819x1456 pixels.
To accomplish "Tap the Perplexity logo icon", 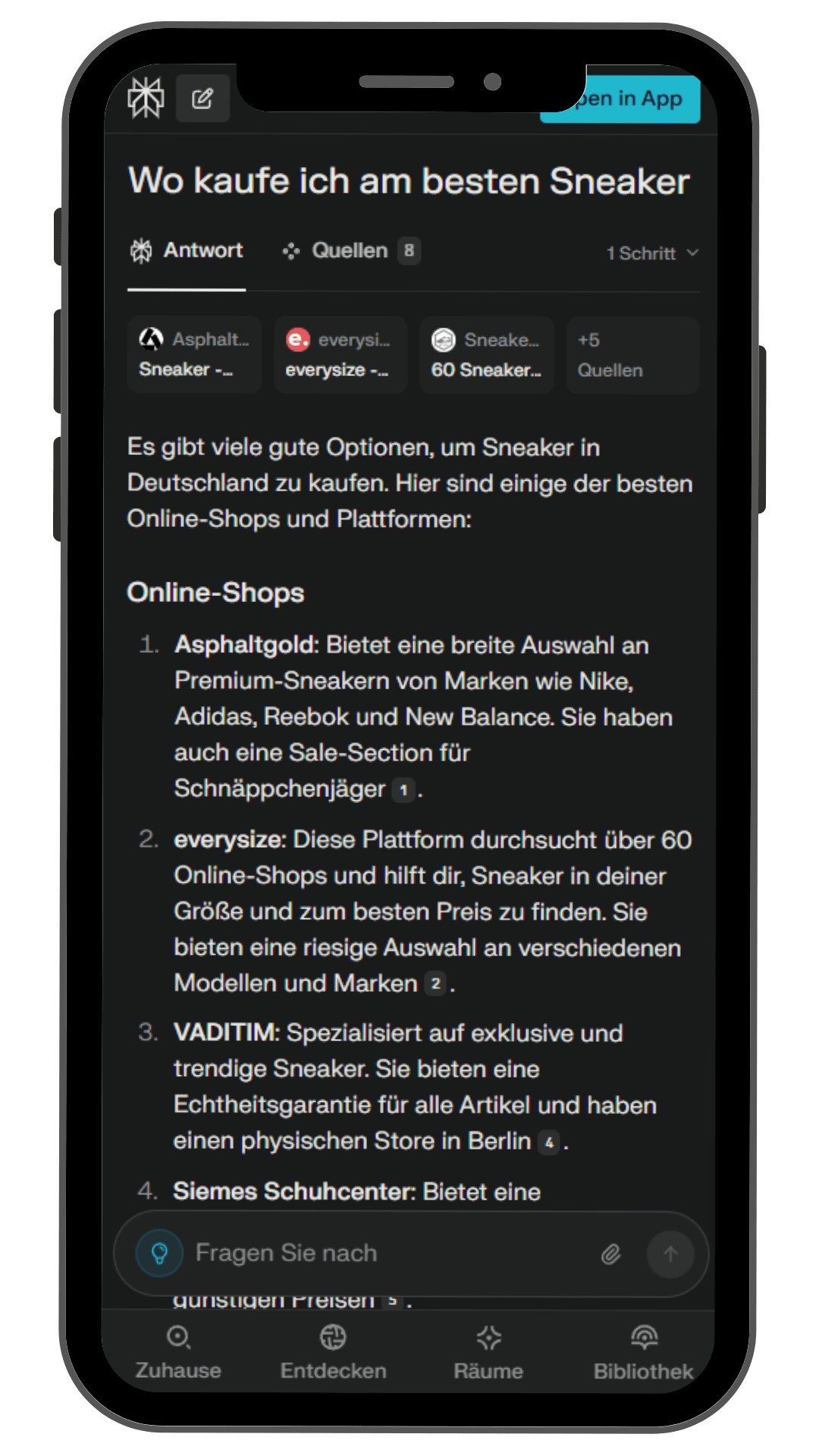I will (x=146, y=98).
